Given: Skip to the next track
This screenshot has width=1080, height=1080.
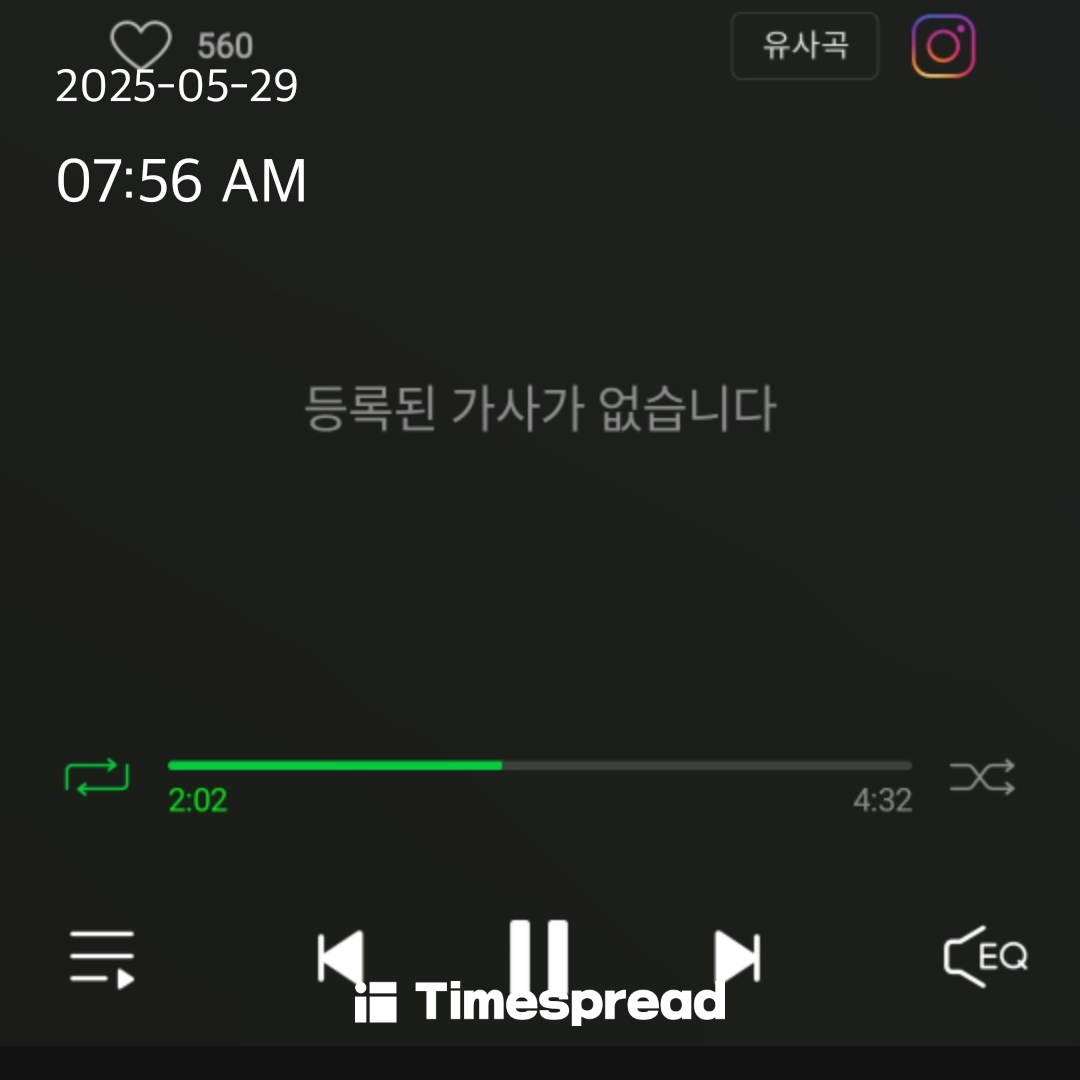Looking at the screenshot, I should [738, 956].
